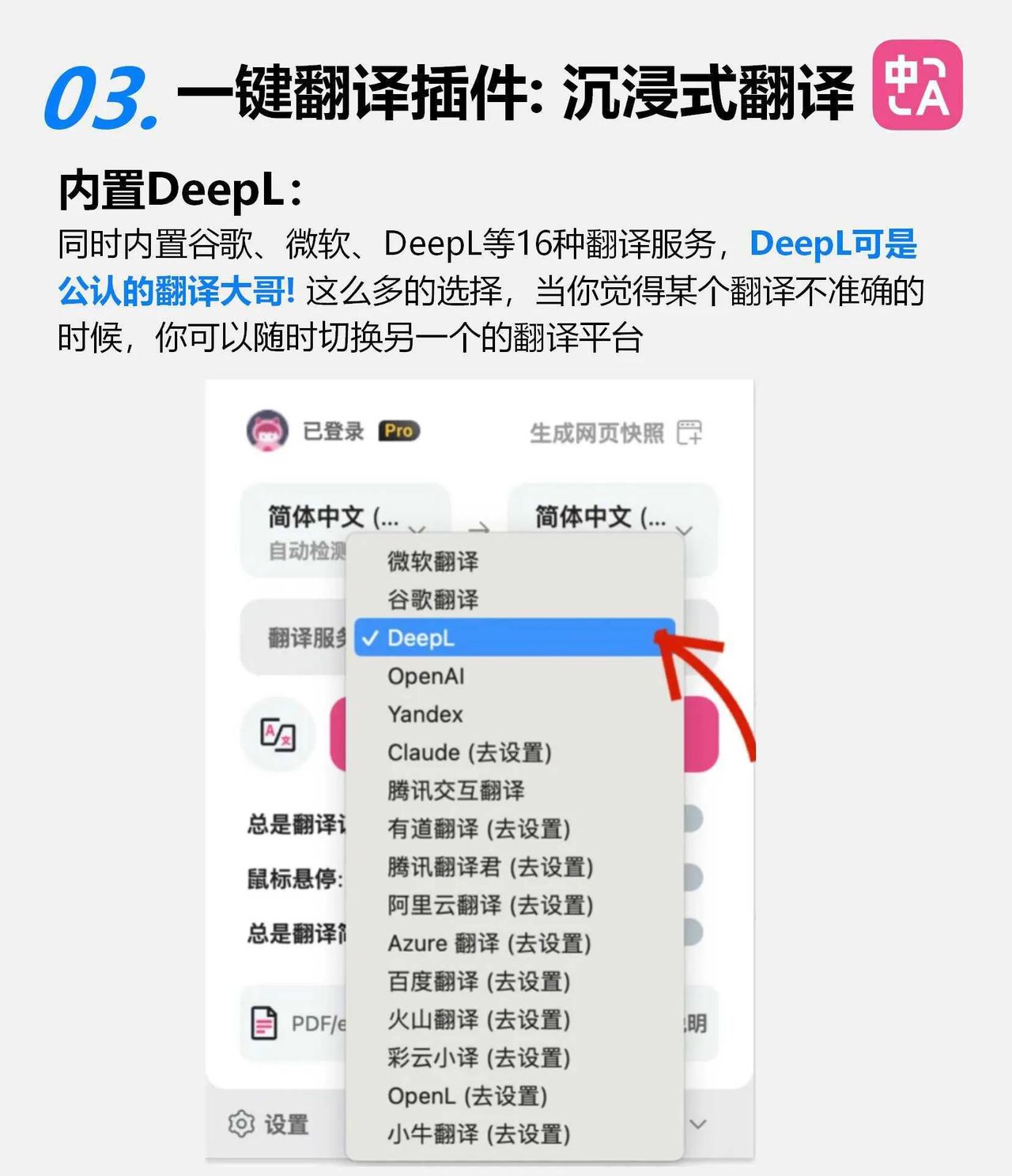The image size is (1012, 1176).
Task: Select Yandex from the service list
Action: point(424,715)
